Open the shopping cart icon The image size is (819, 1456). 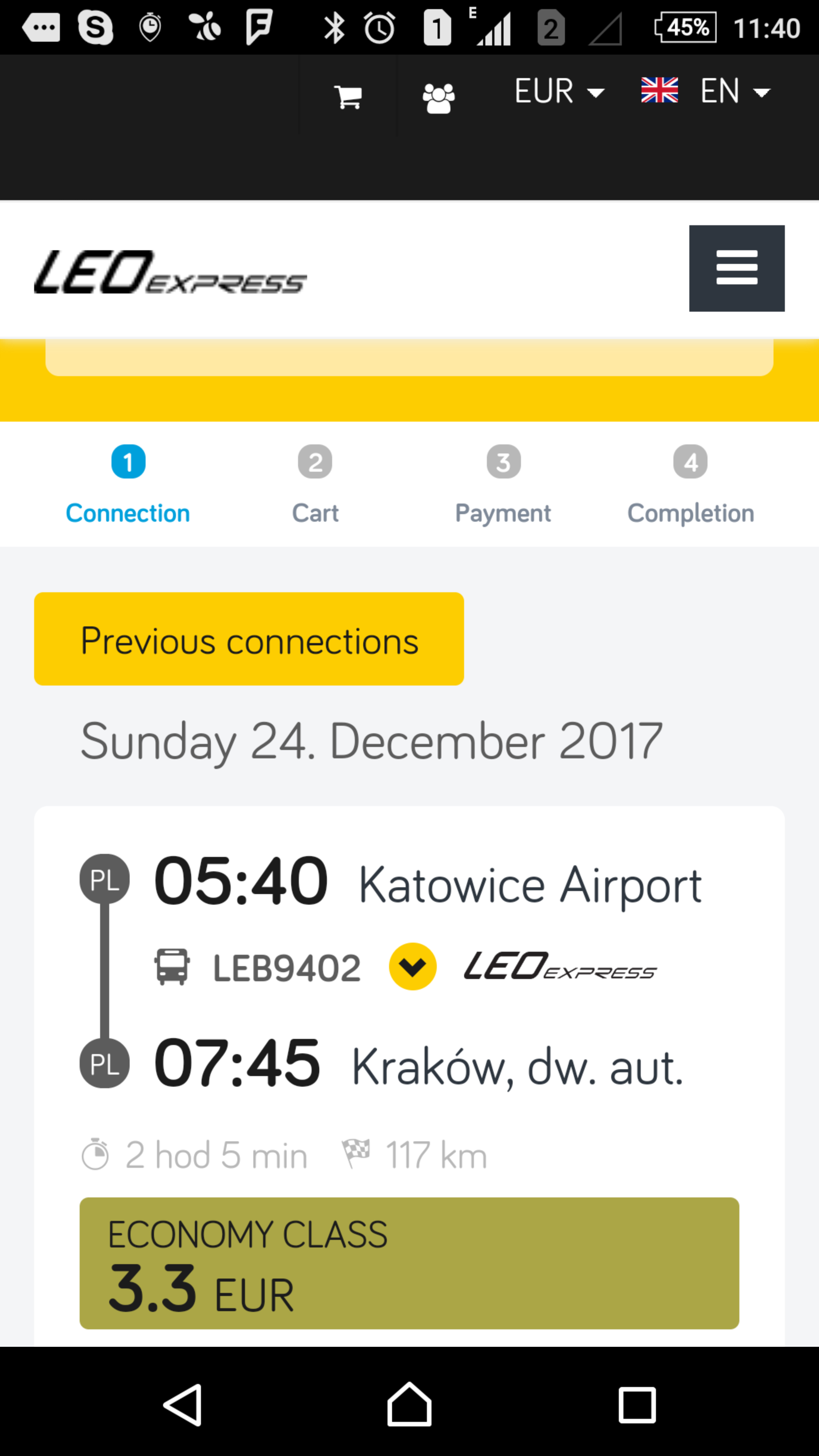pyautogui.click(x=348, y=97)
